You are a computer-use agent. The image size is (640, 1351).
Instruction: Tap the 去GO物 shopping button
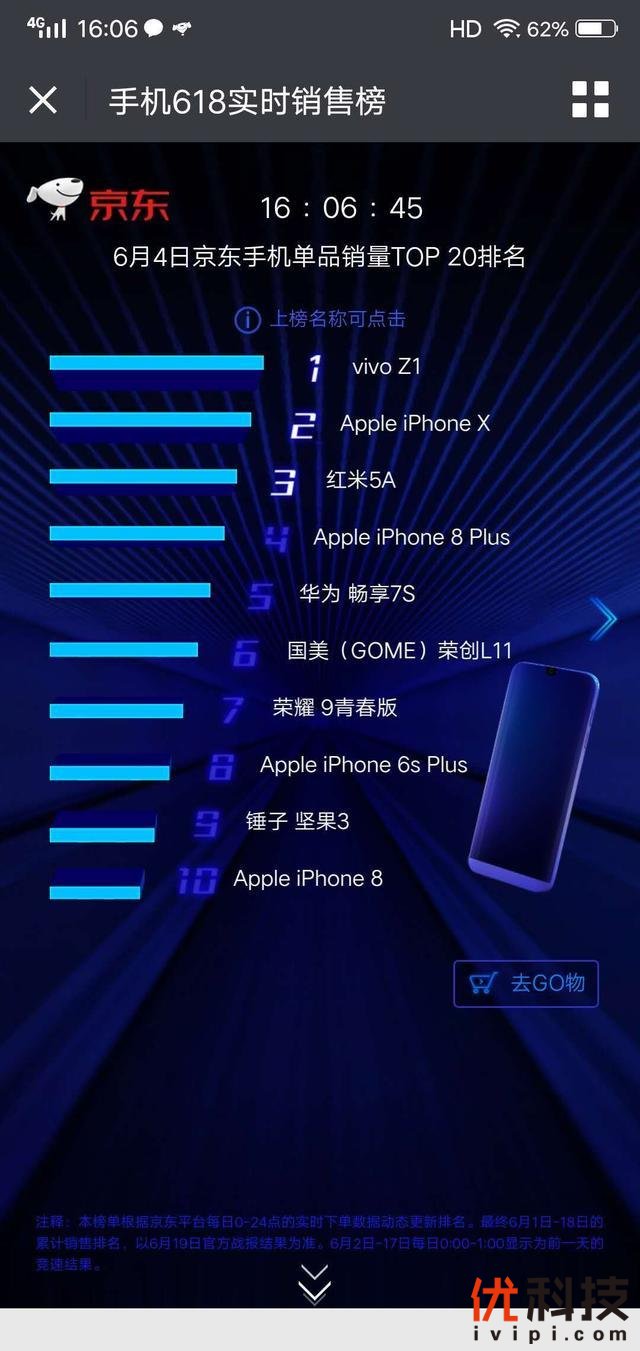pyautogui.click(x=526, y=984)
